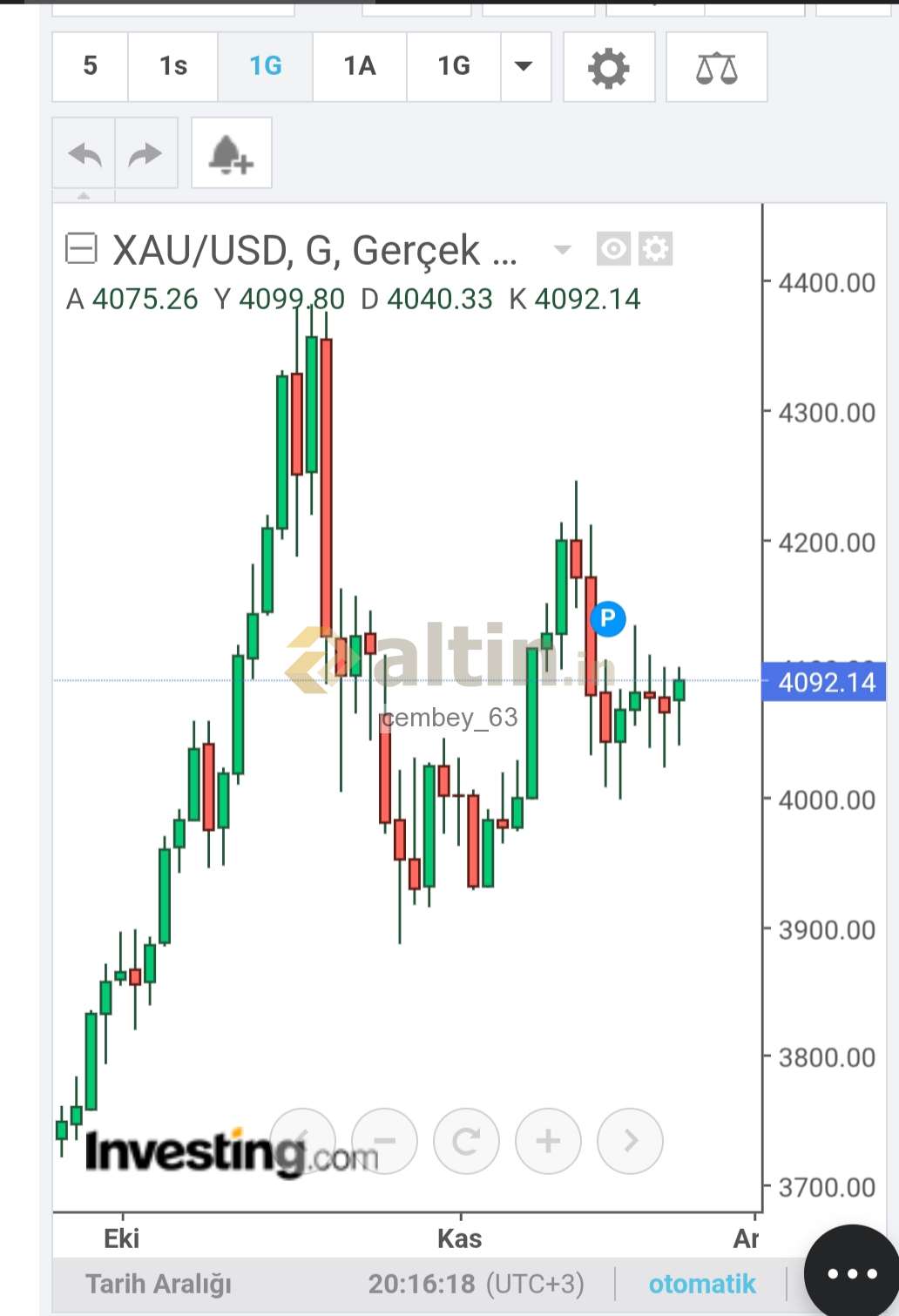Viewport: 899px width, 1316px height.
Task: Add a price alert with bell
Action: pos(231,155)
